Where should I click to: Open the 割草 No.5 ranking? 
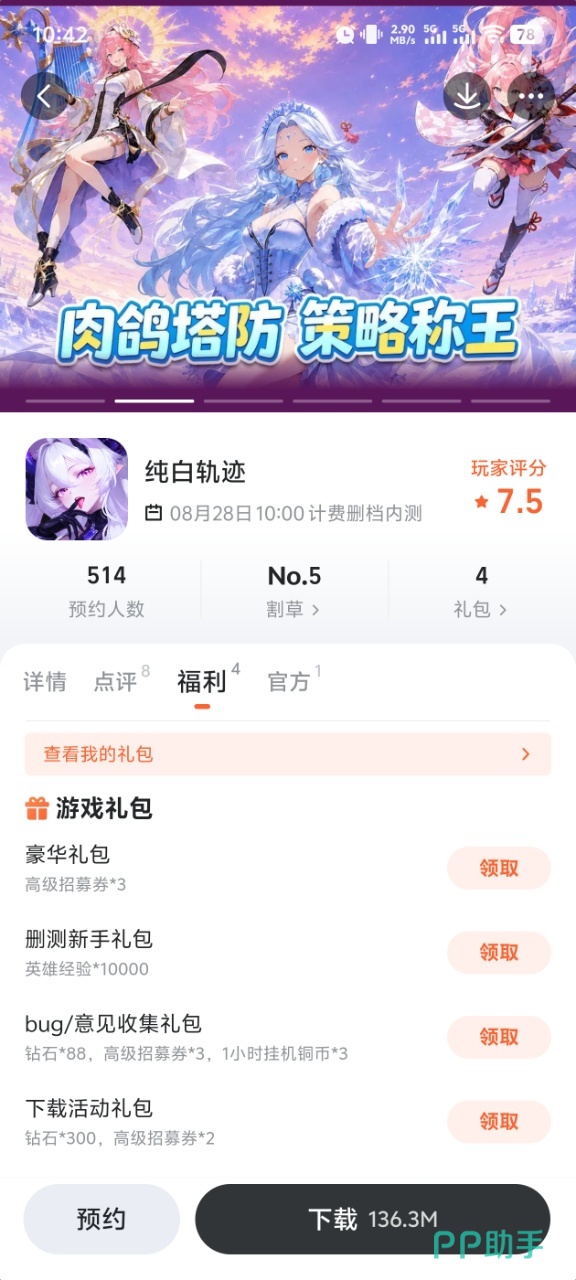click(x=294, y=591)
